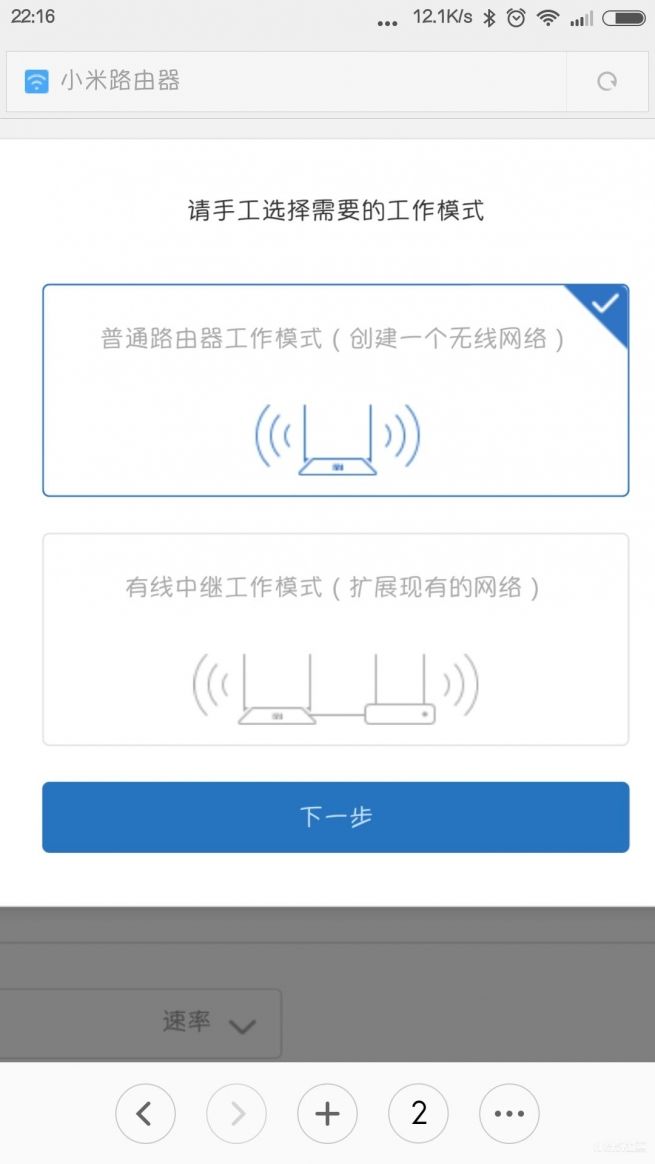
Task: Open a new tab with the plus button
Action: [328, 1114]
